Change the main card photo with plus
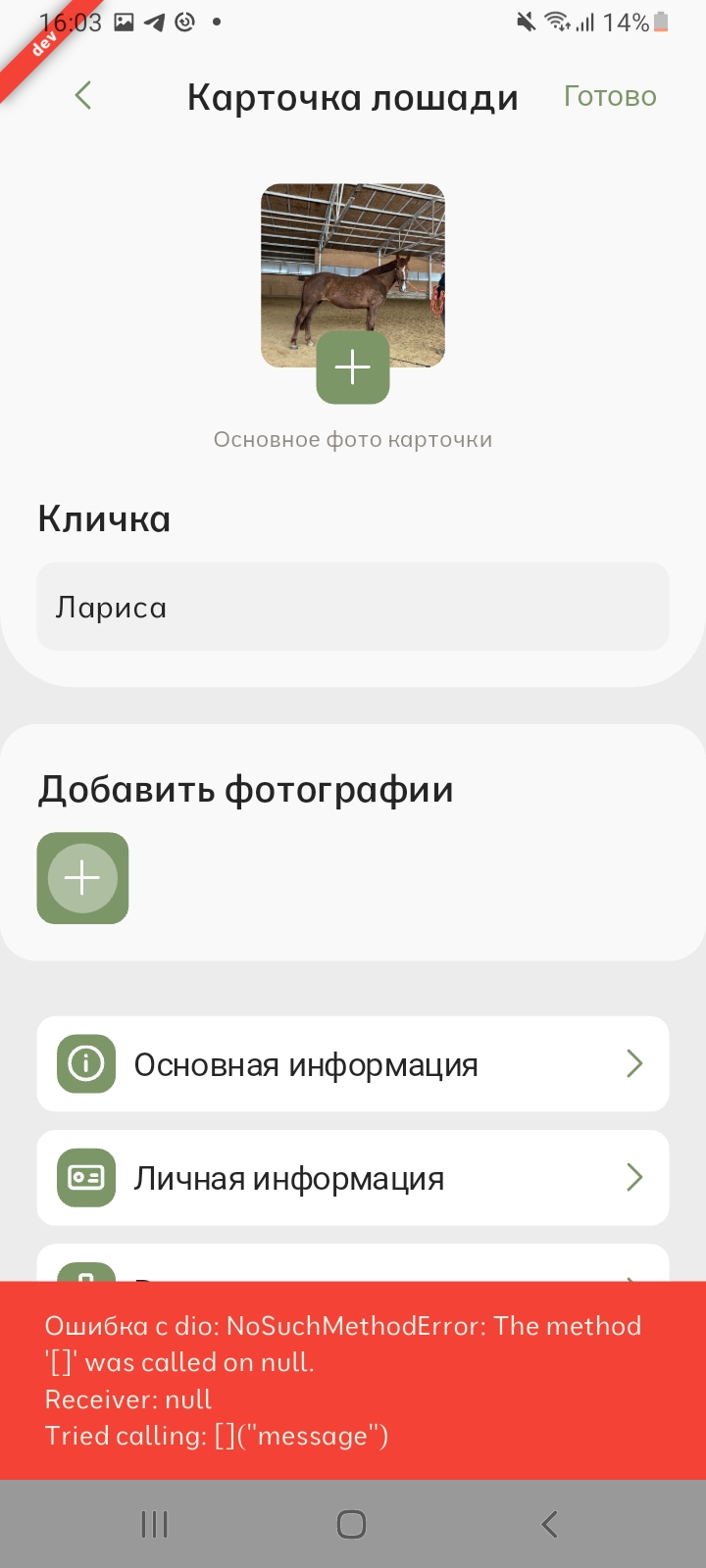Image resolution: width=706 pixels, height=1568 pixels. click(352, 368)
